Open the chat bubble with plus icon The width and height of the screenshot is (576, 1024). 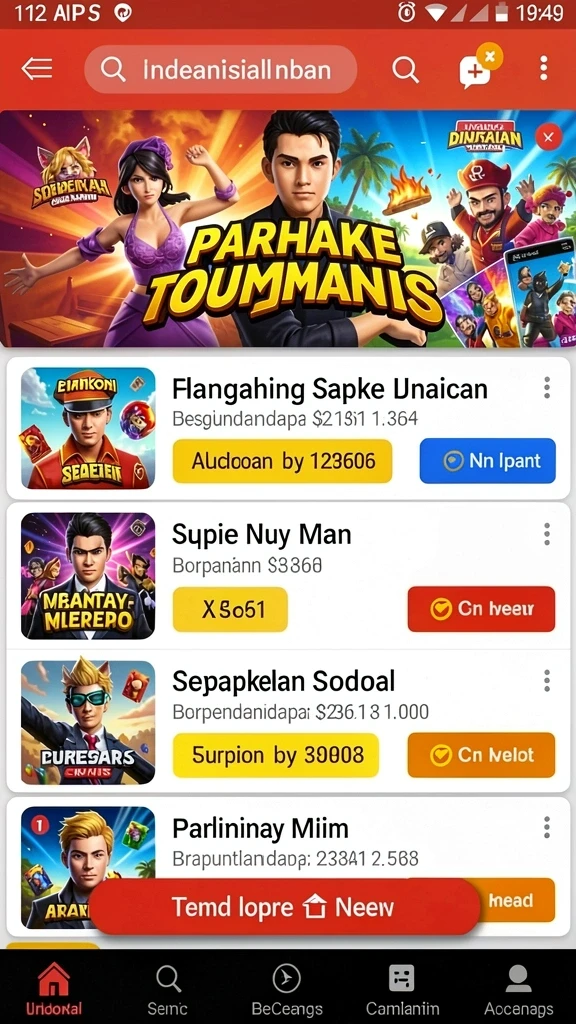point(480,67)
